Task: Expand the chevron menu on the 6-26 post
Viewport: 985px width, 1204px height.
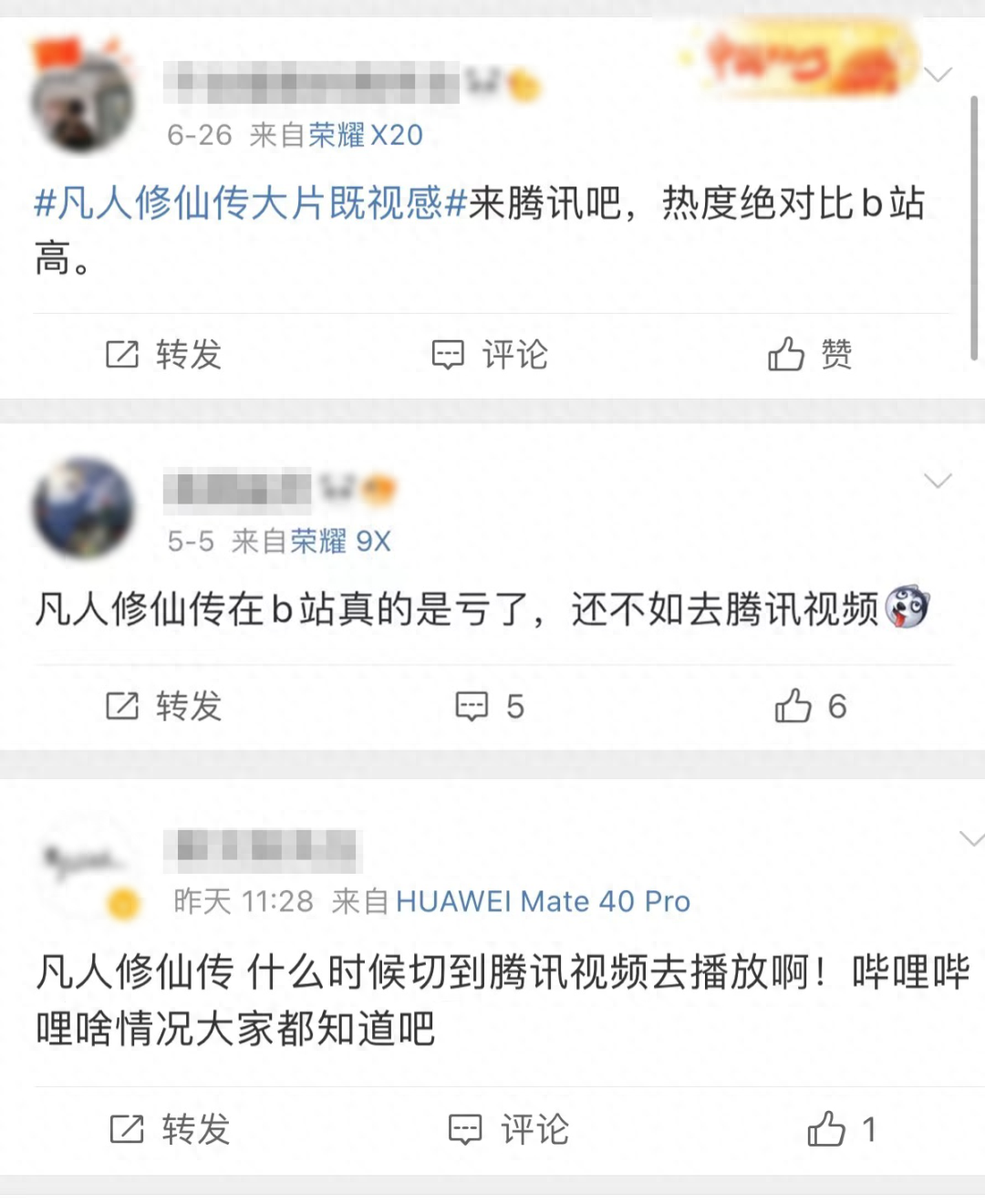Action: (938, 74)
